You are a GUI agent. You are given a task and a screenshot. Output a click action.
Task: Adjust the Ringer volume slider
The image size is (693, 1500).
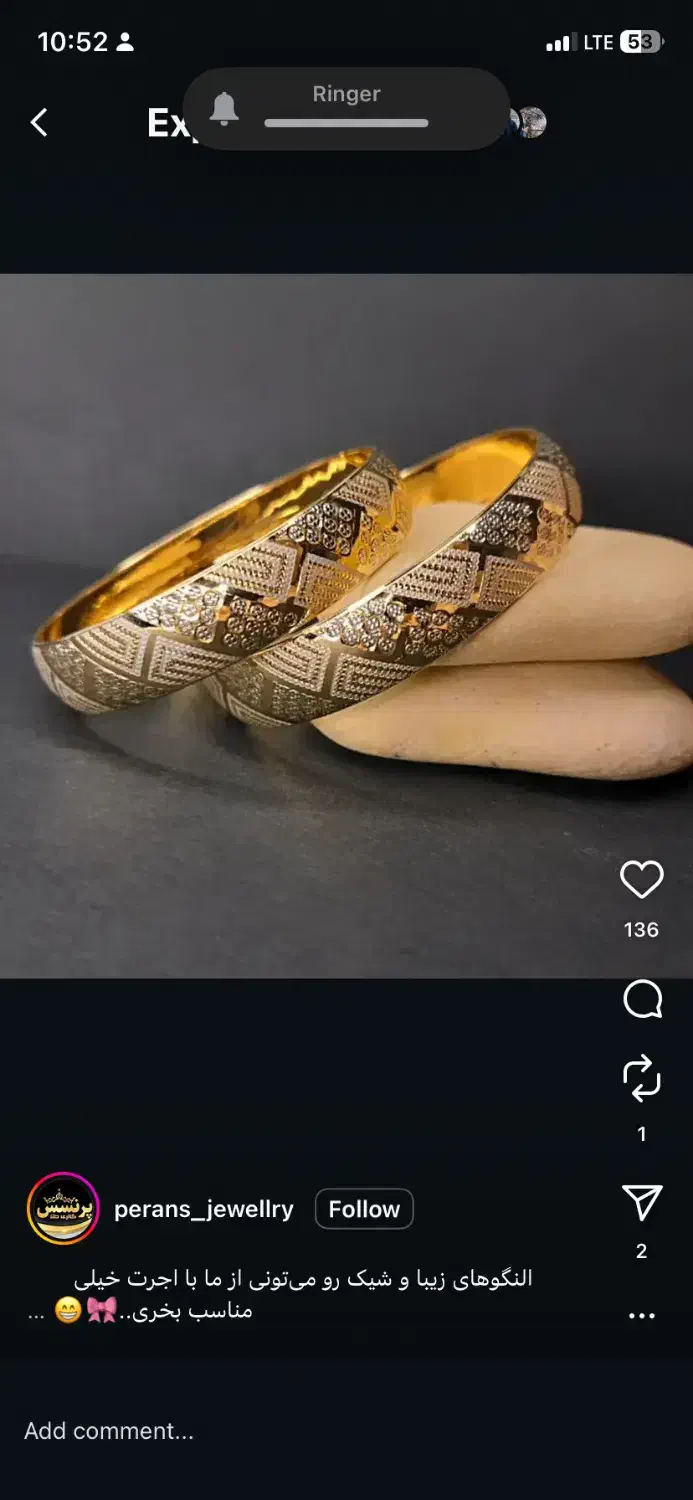(346, 123)
